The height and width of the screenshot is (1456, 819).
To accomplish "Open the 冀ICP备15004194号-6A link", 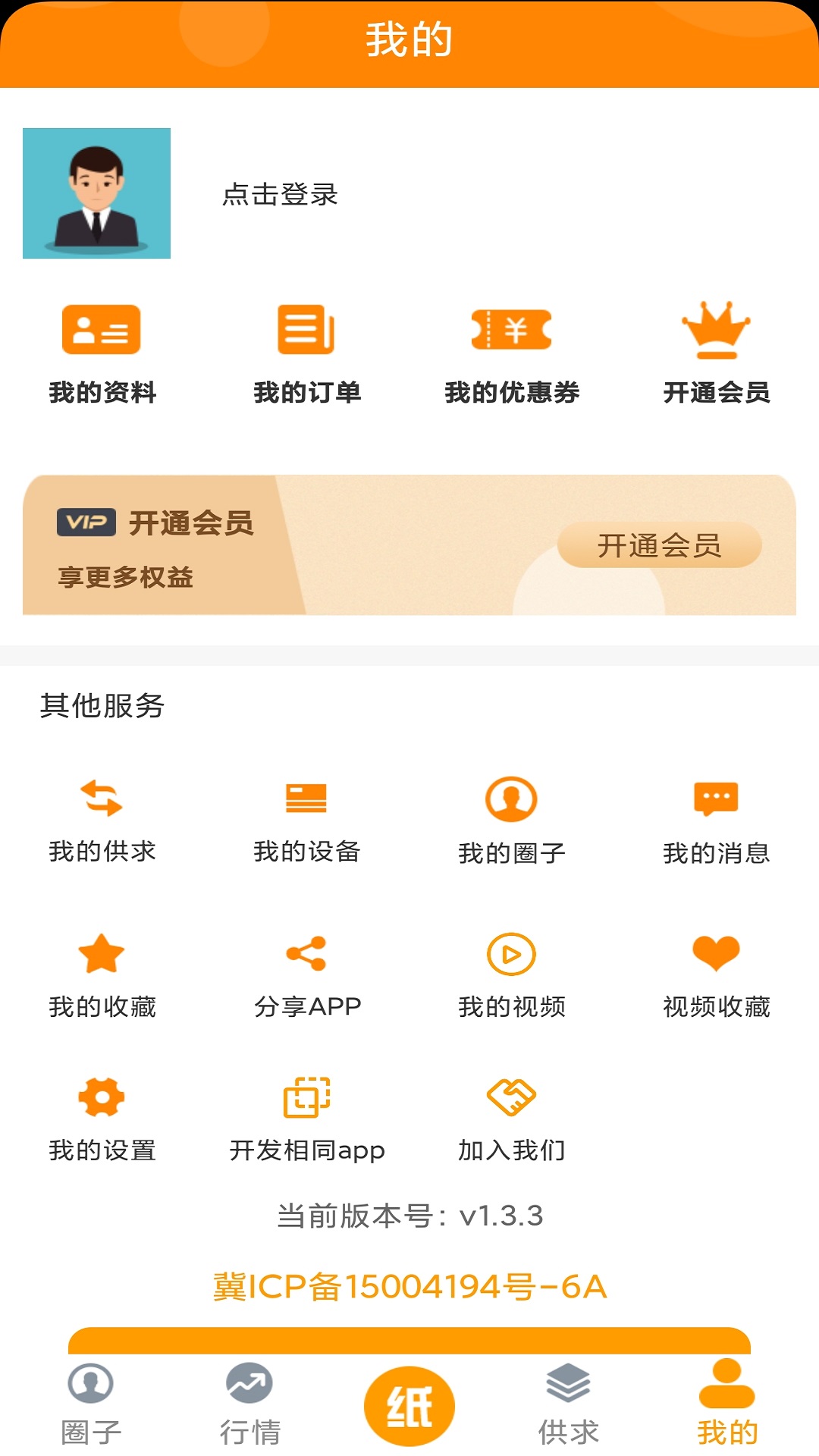I will tap(409, 1282).
